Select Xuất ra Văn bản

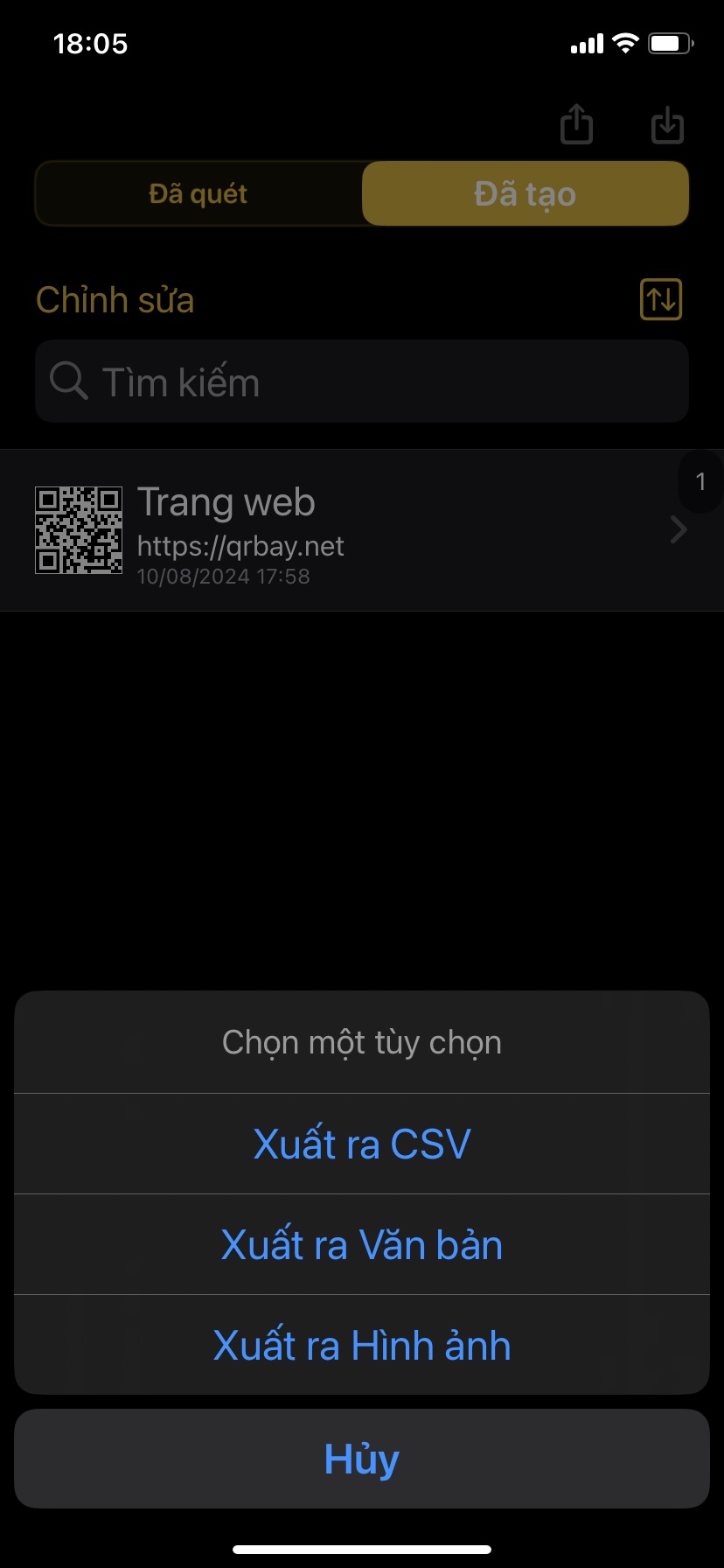[x=362, y=1244]
